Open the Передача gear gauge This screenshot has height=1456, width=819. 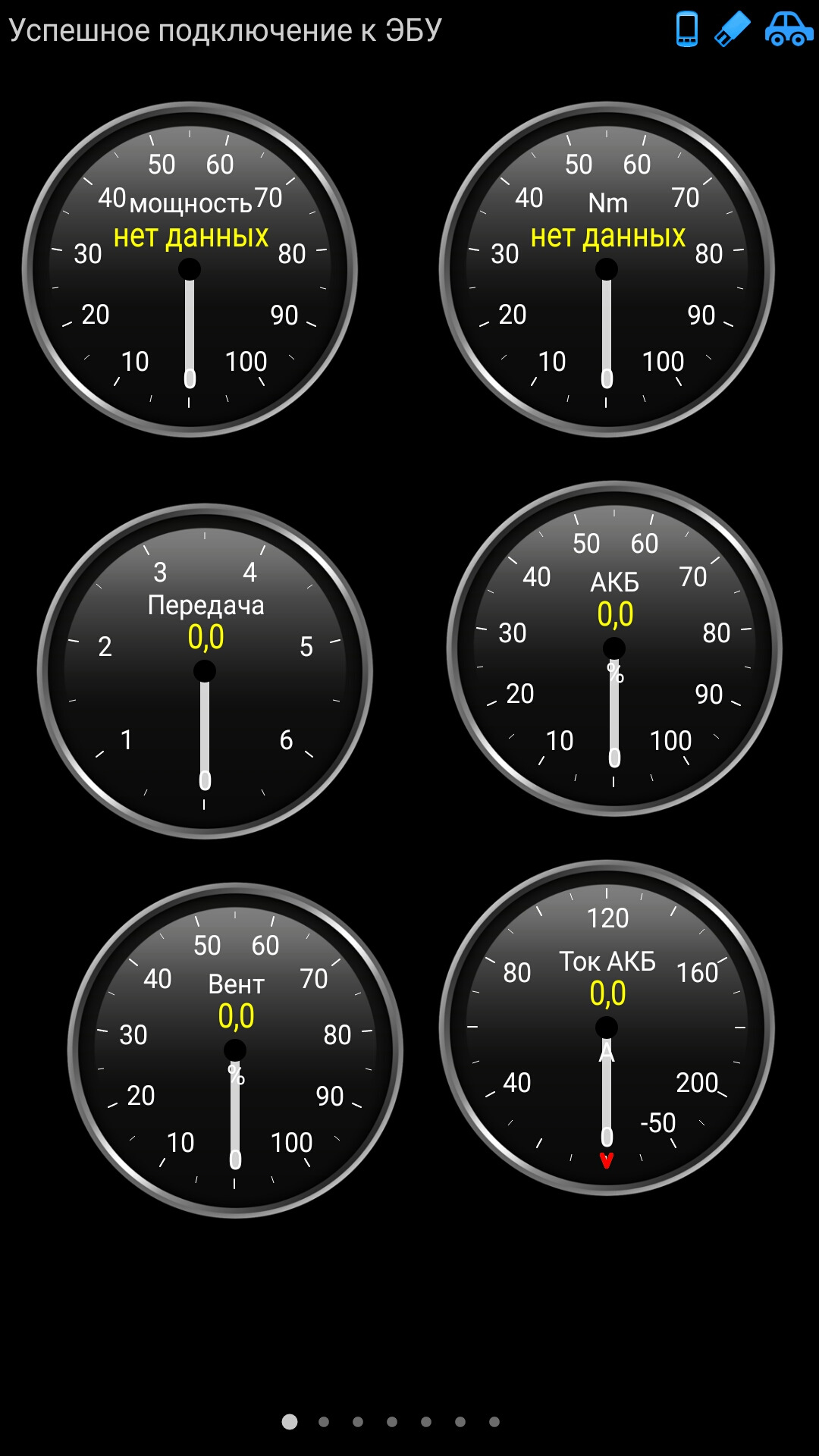205,671
